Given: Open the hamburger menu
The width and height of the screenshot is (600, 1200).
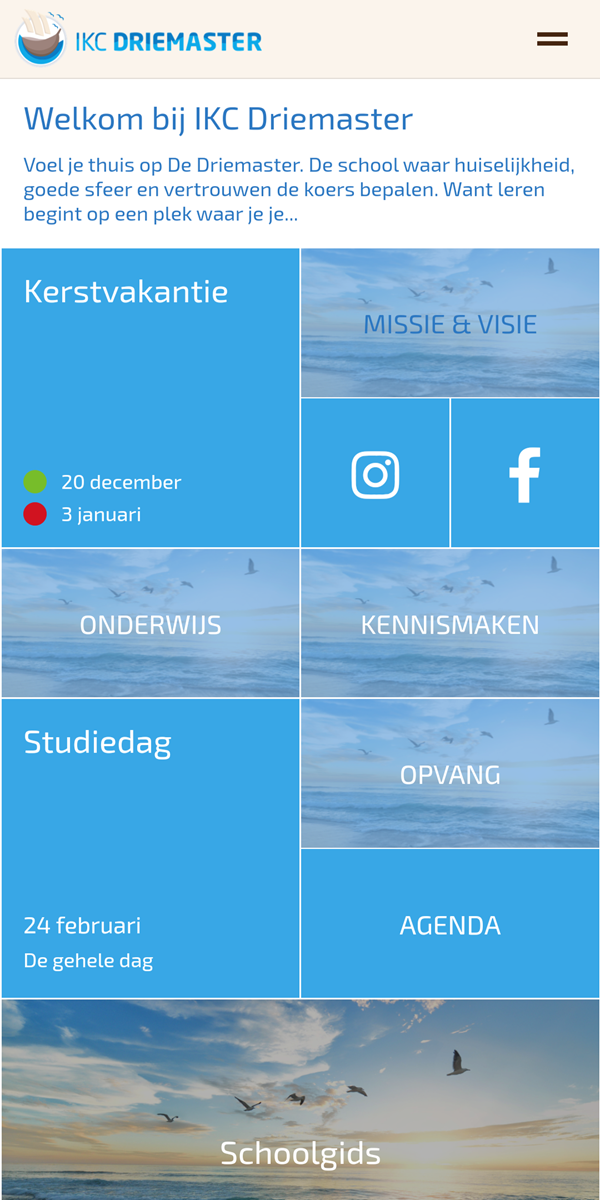Looking at the screenshot, I should click(552, 39).
